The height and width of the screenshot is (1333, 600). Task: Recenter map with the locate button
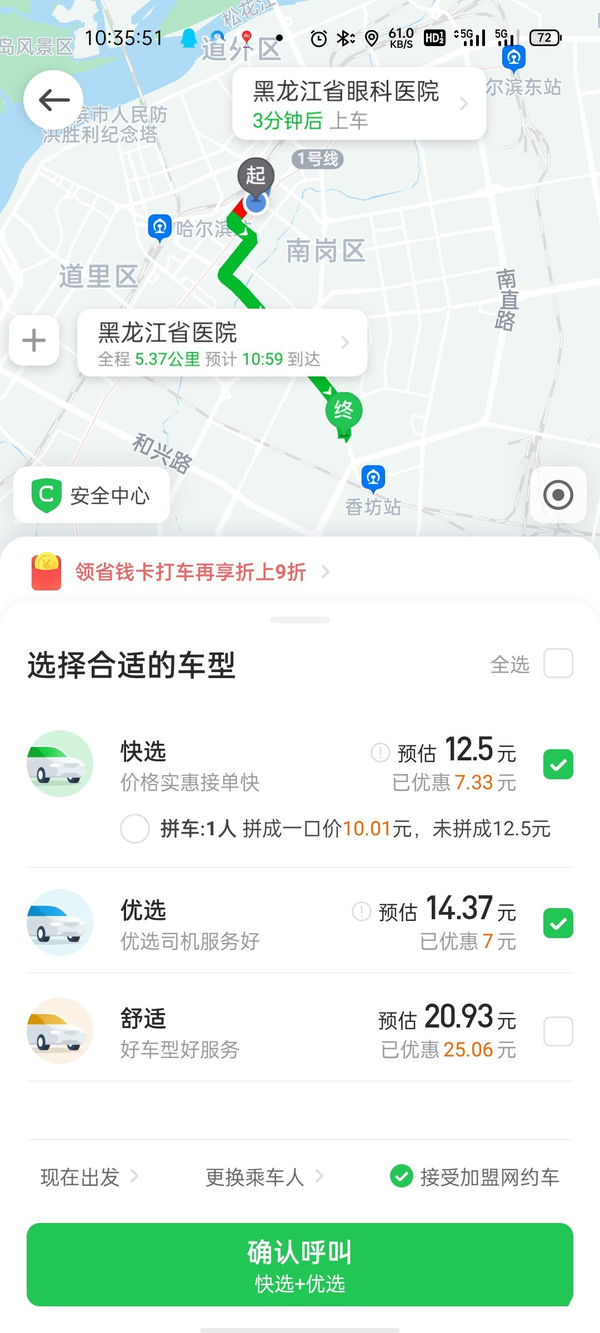click(557, 495)
